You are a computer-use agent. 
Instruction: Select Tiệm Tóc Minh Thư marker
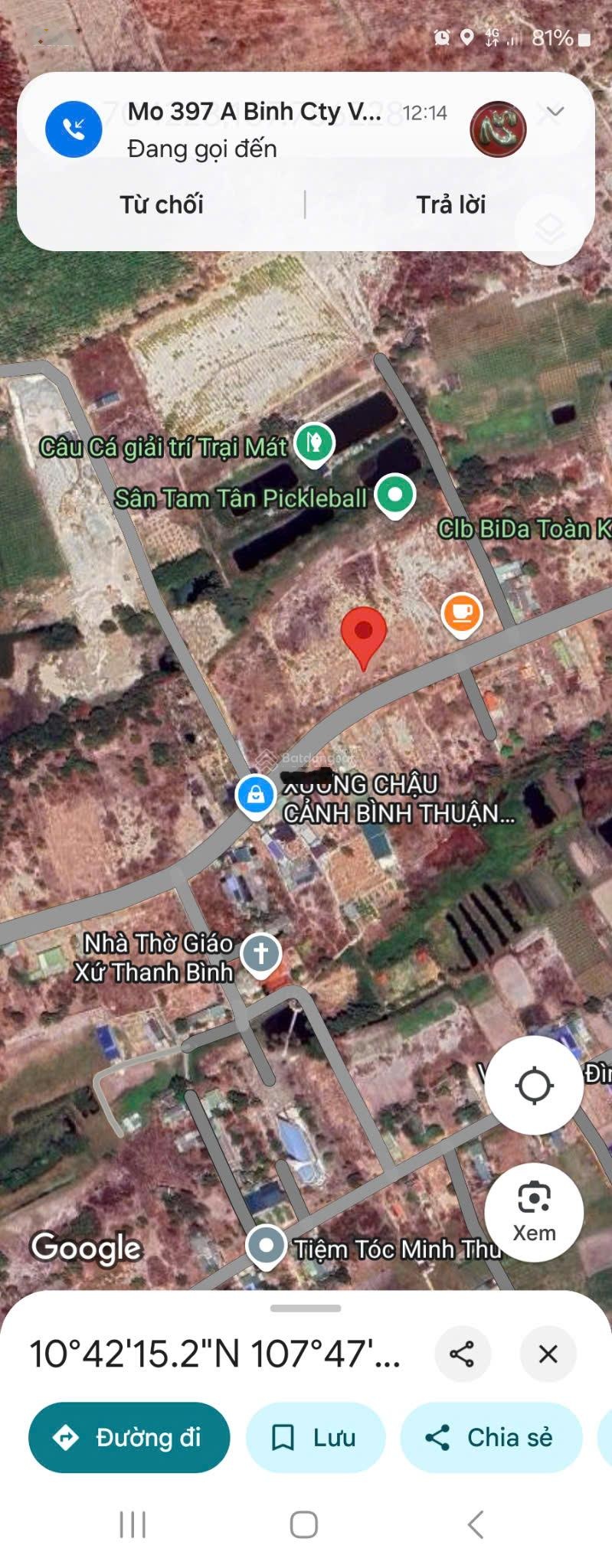tap(266, 1246)
